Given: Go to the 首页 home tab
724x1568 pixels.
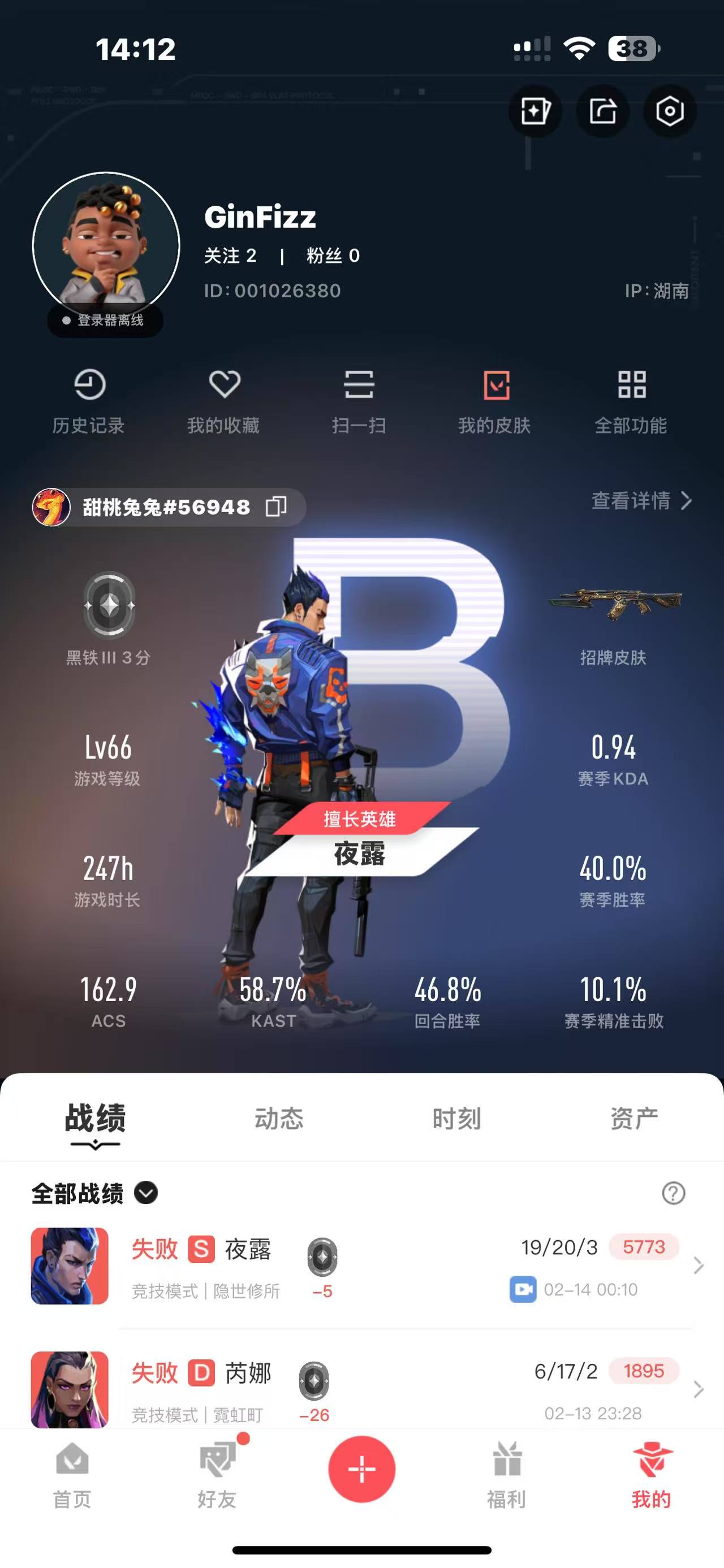Looking at the screenshot, I should point(72,1475).
